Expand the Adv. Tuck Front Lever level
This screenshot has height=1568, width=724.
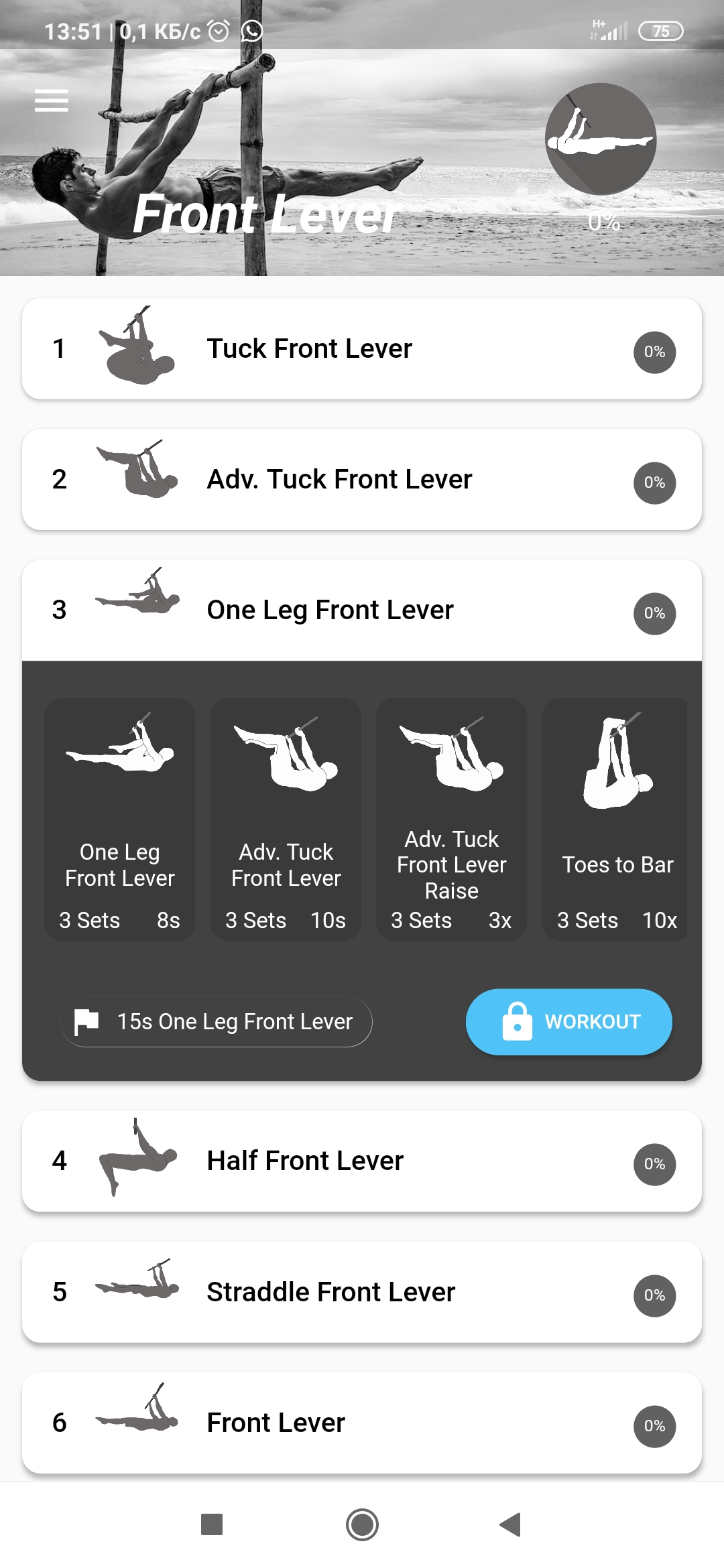(x=362, y=480)
